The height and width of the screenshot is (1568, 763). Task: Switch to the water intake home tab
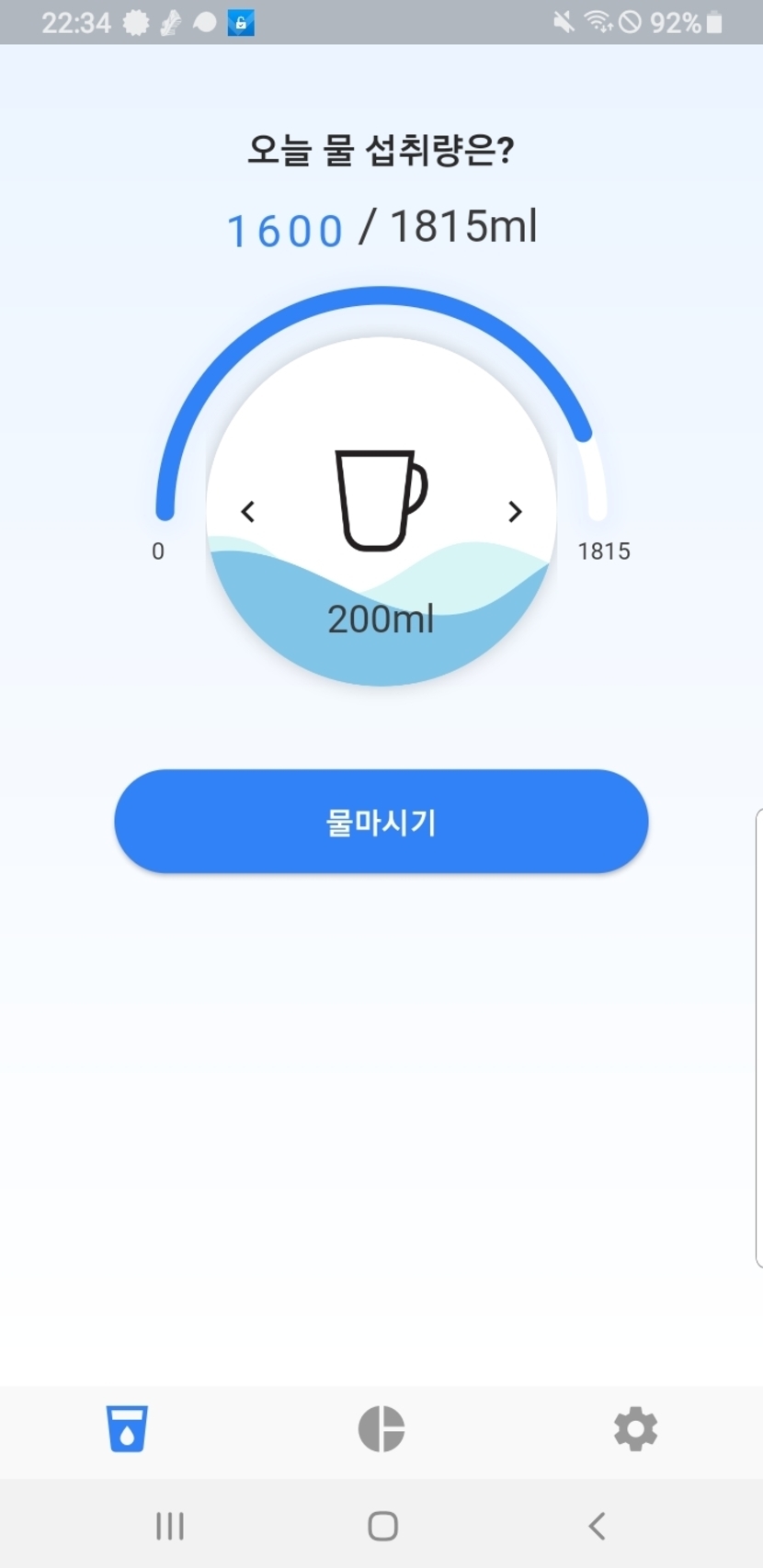[127, 1428]
